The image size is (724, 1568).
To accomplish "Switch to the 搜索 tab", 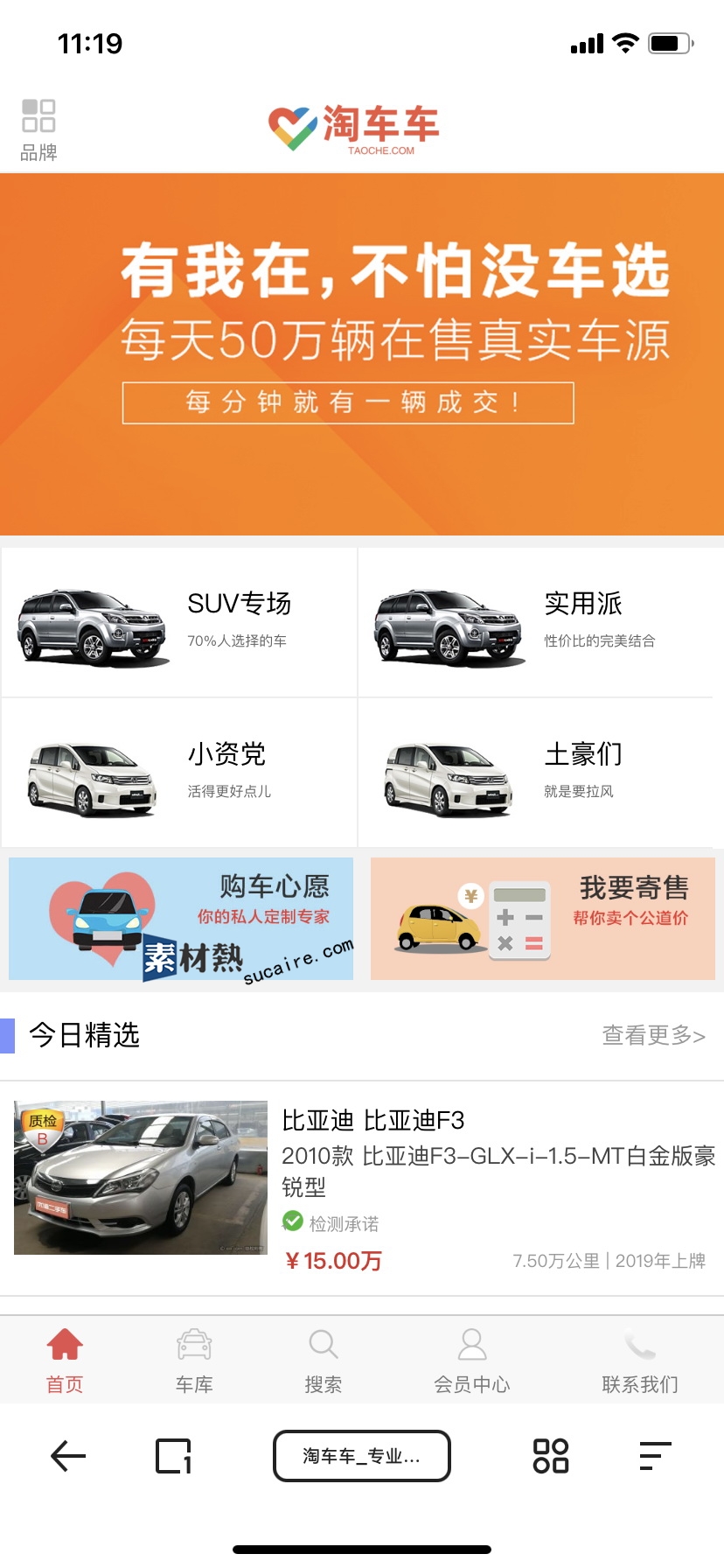I will click(x=324, y=1361).
